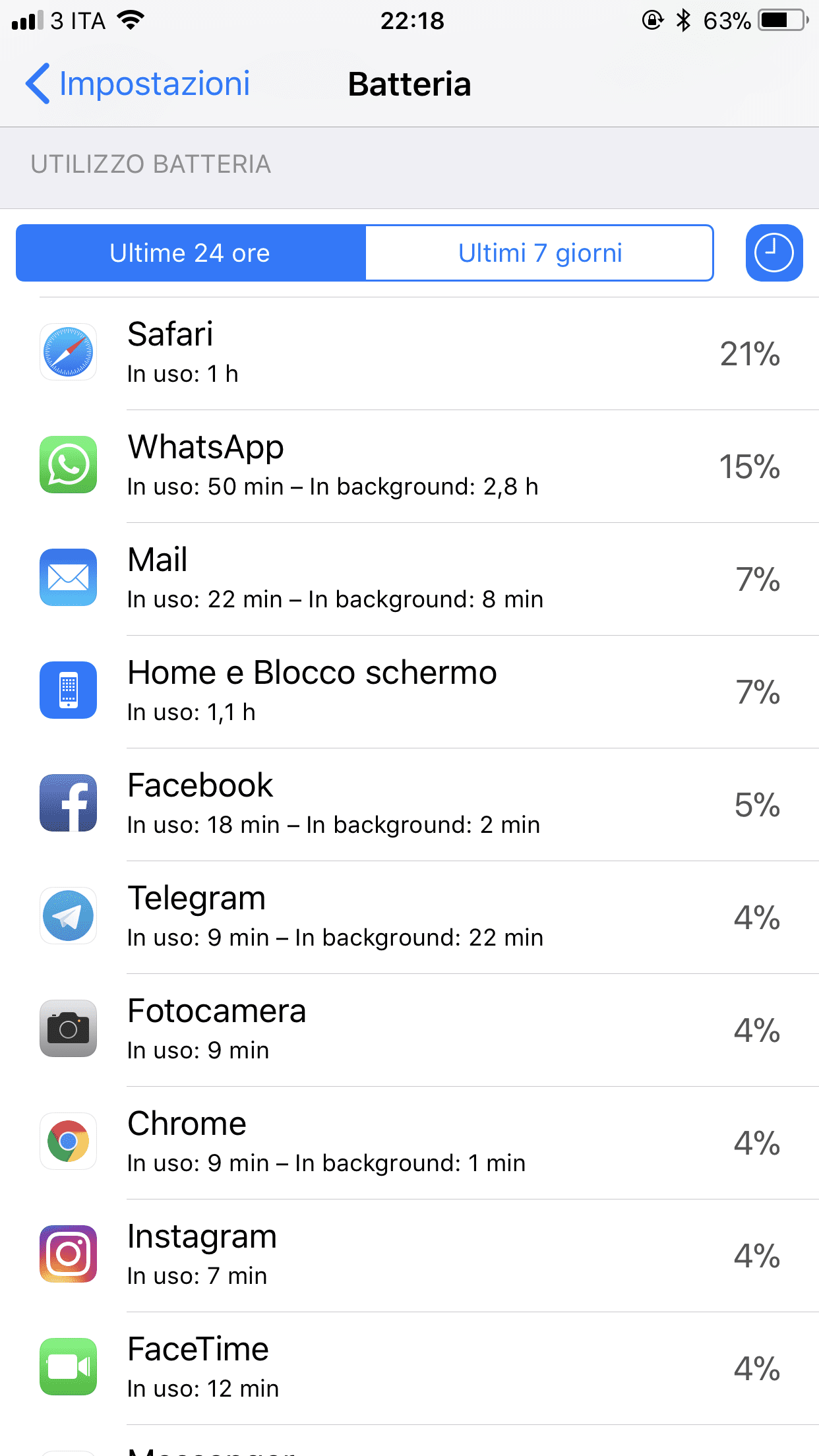Go back to Impostazioni
The image size is (819, 1456).
click(x=137, y=84)
